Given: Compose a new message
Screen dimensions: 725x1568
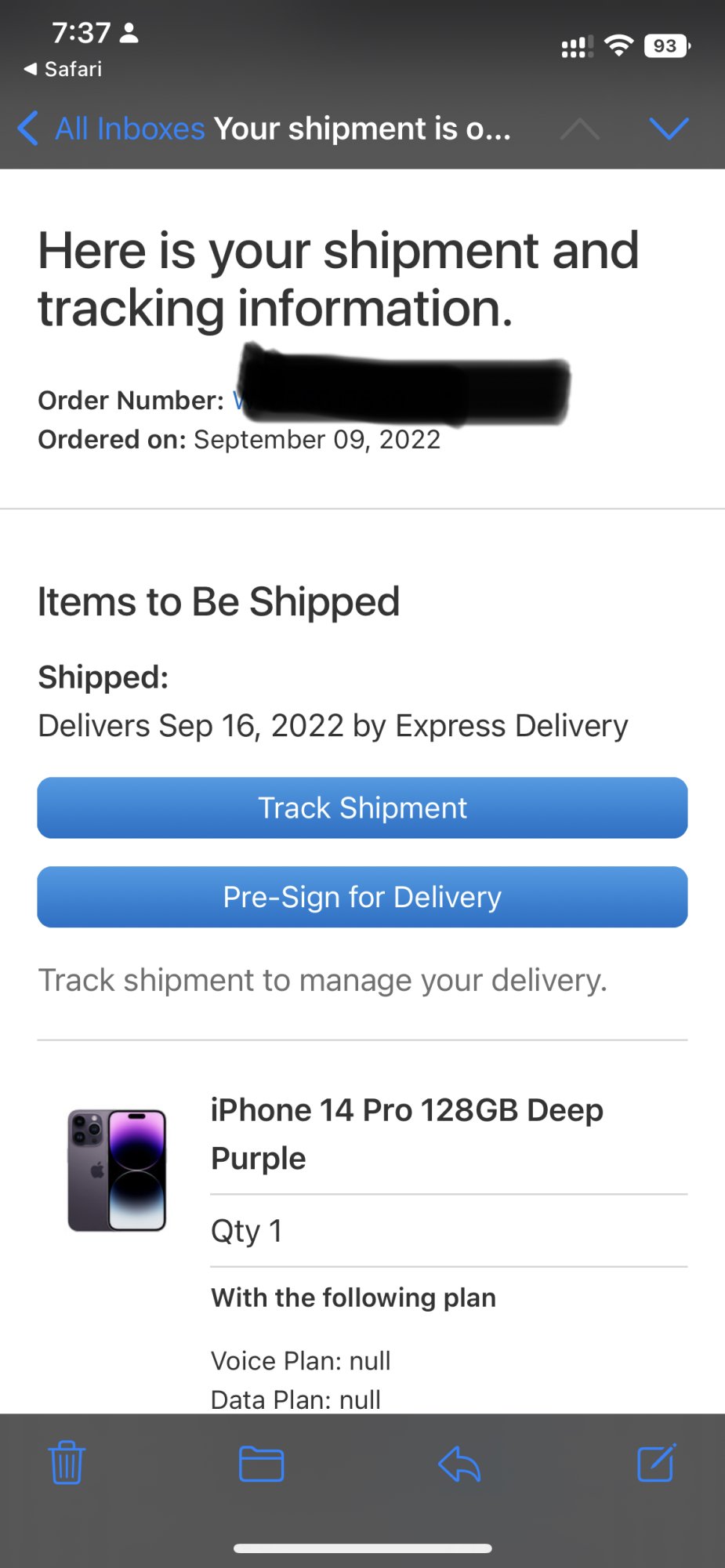Looking at the screenshot, I should [x=656, y=1463].
